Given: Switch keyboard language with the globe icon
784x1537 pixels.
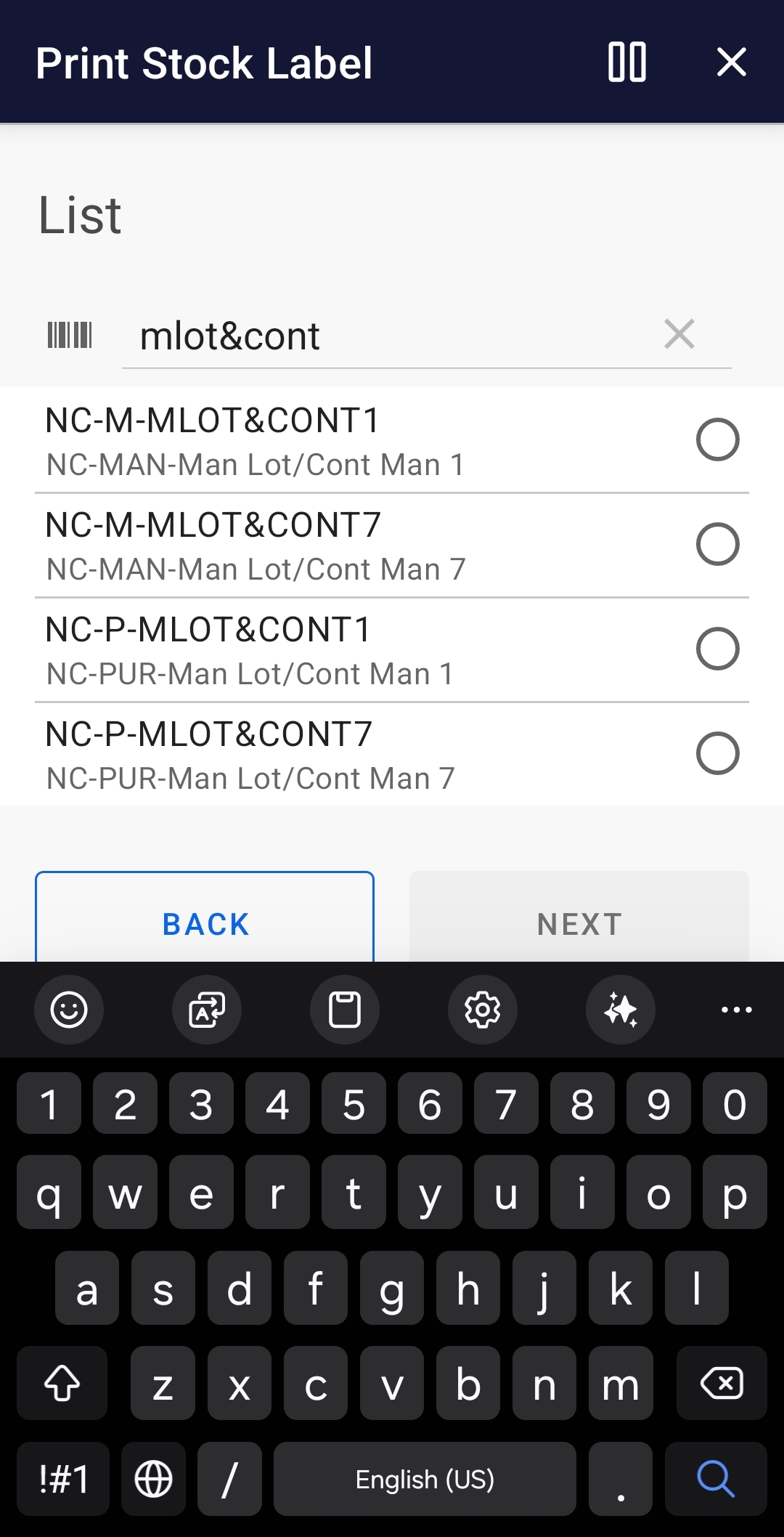Looking at the screenshot, I should (153, 1480).
